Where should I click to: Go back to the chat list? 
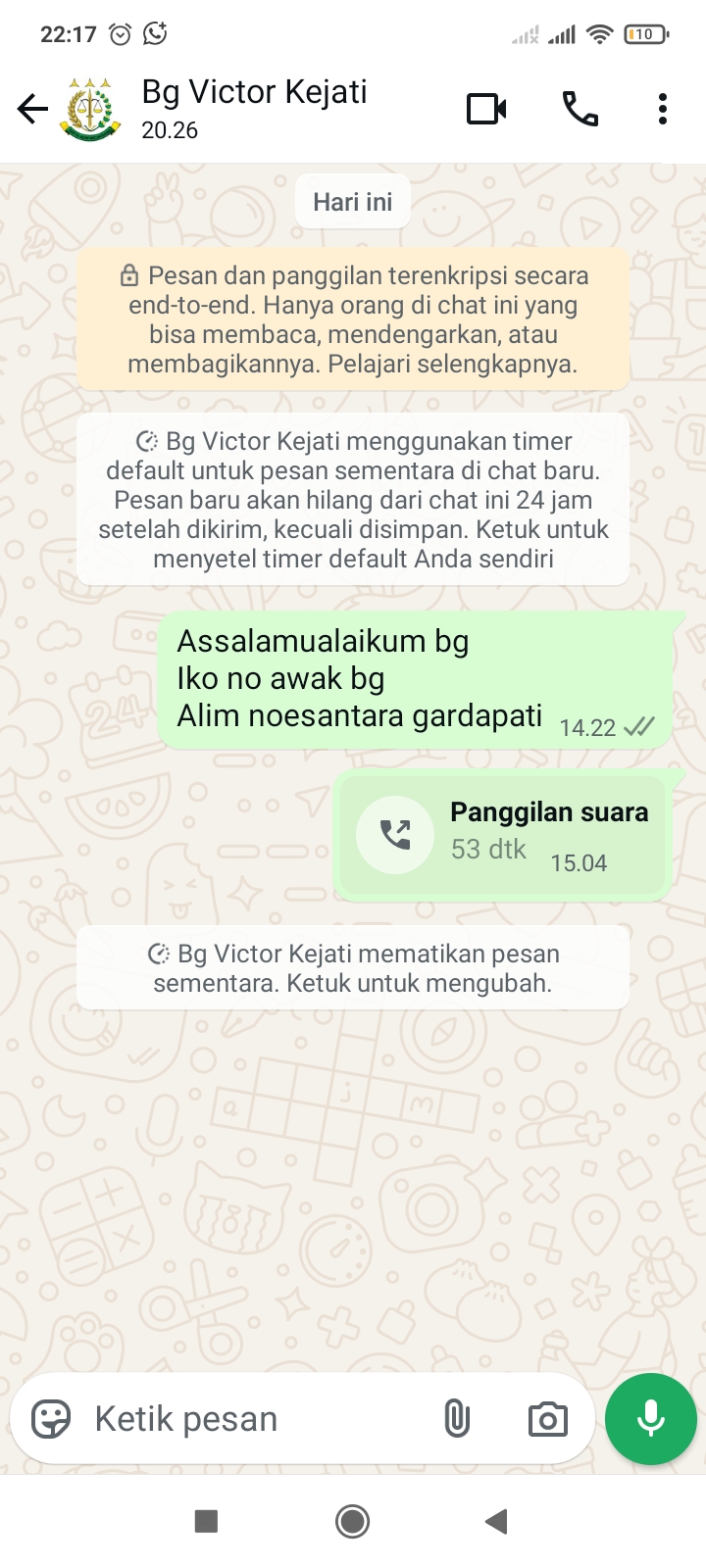click(32, 109)
